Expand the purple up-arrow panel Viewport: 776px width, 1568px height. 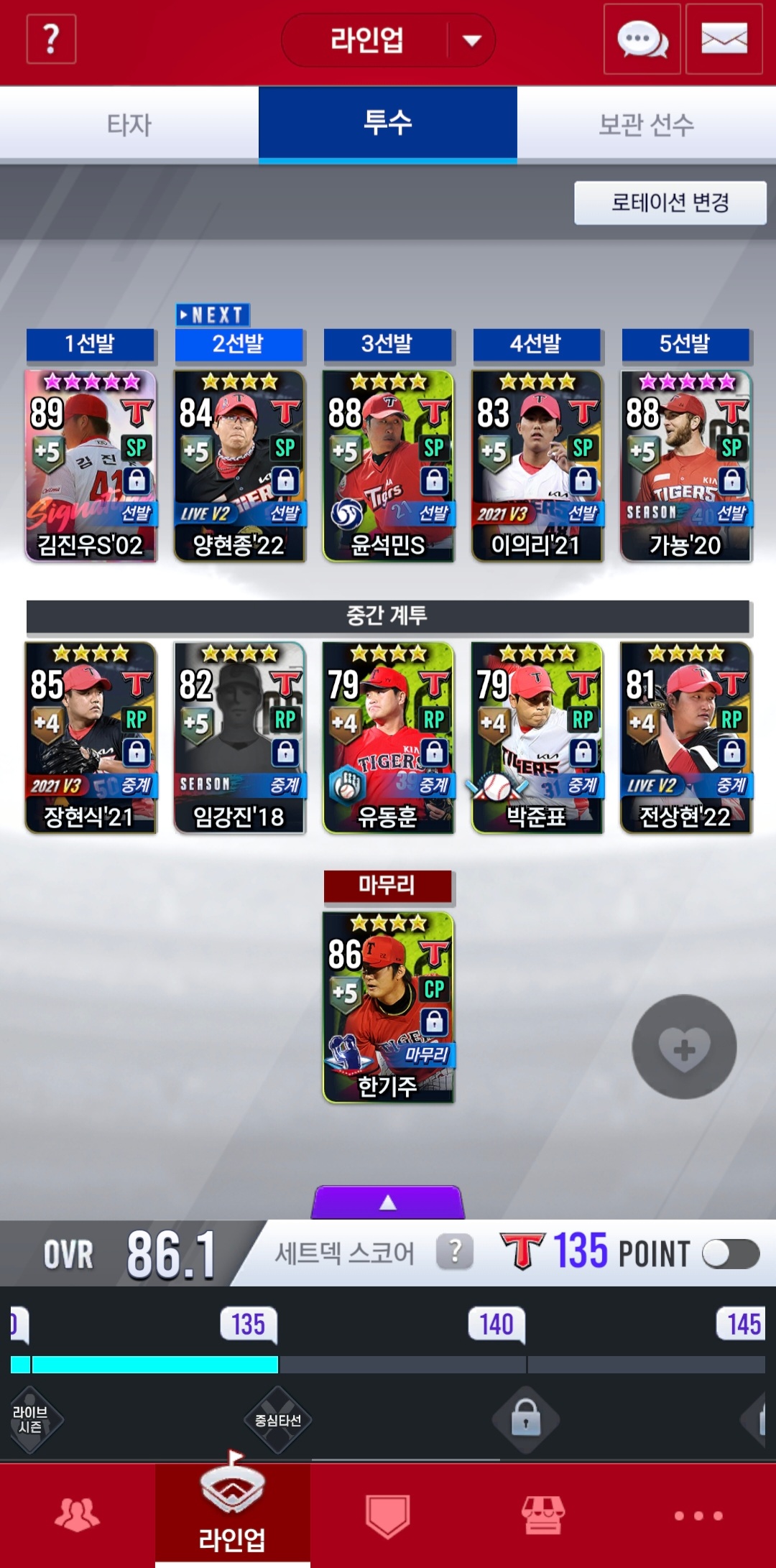click(x=388, y=1202)
